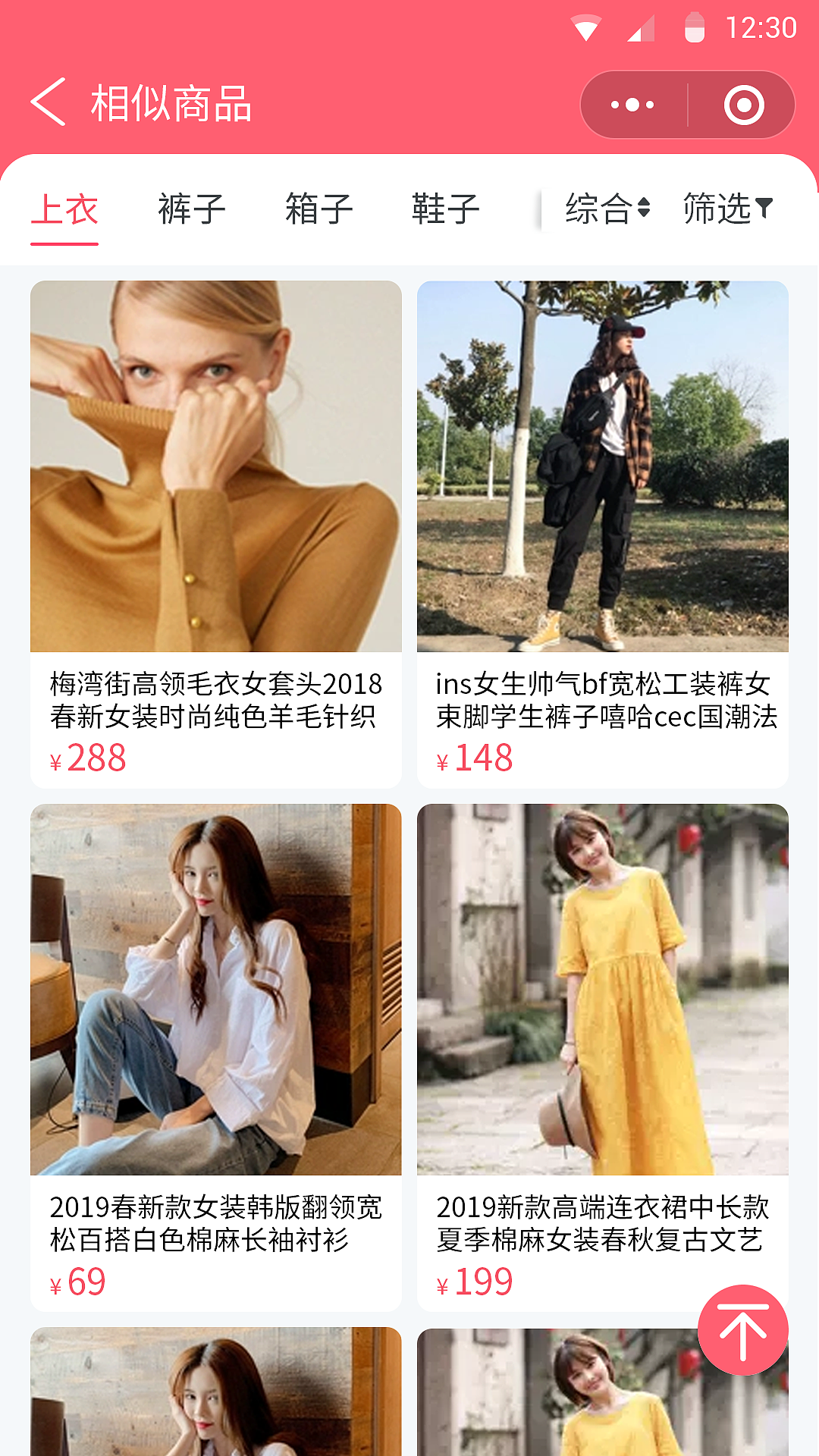Tap the back-to-top arrow button
This screenshot has height=1456, width=819.
click(x=743, y=1330)
